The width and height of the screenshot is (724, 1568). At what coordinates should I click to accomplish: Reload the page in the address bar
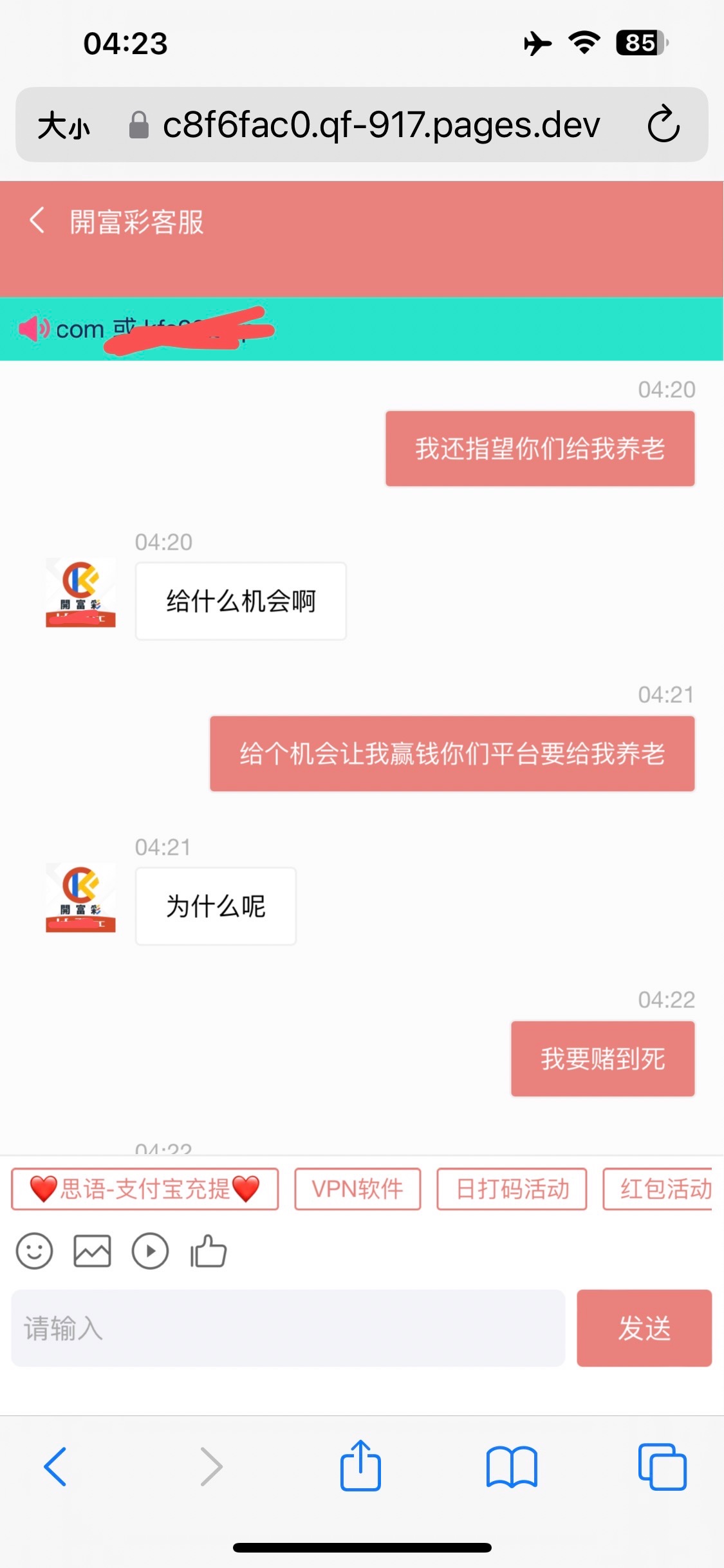coord(664,124)
